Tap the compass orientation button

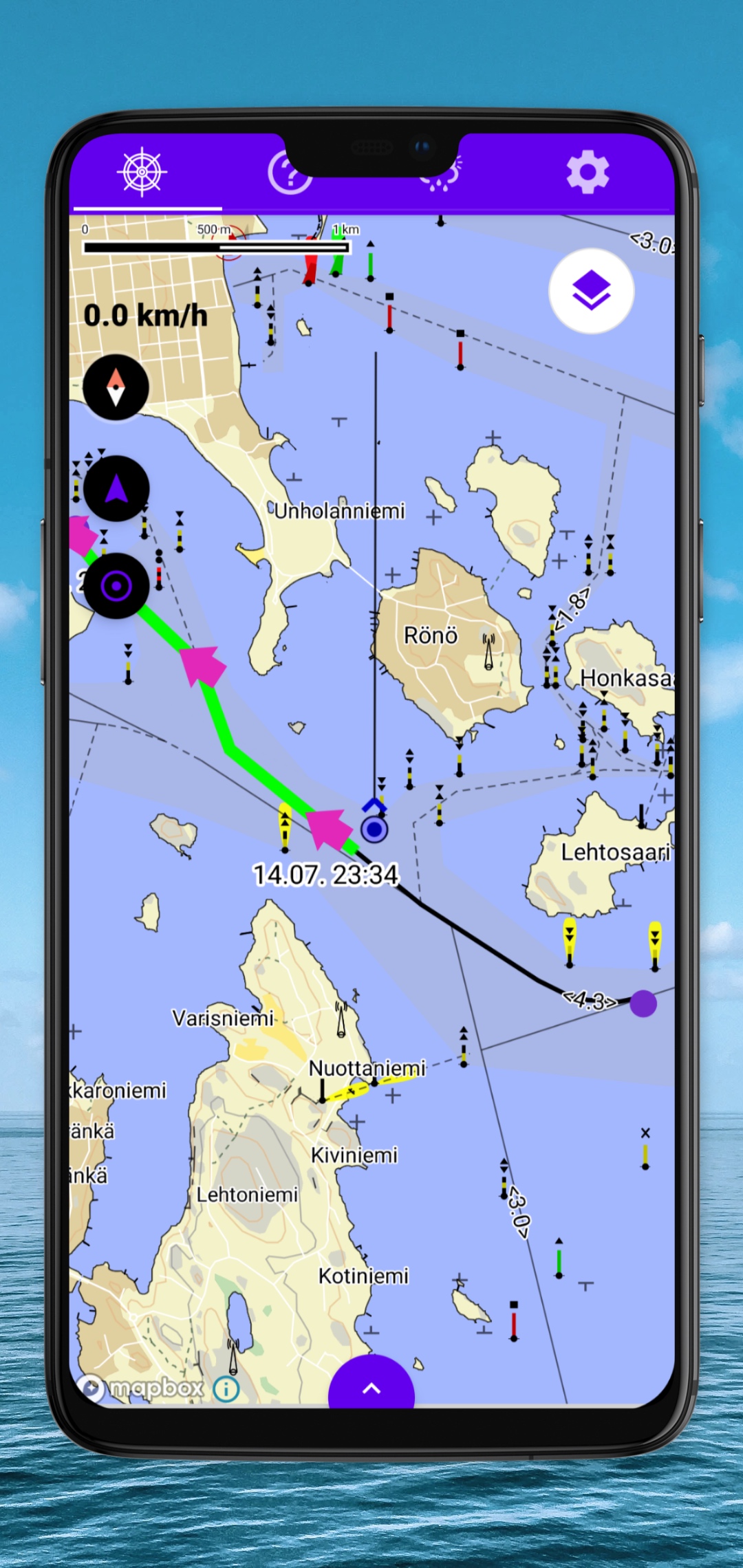[116, 387]
